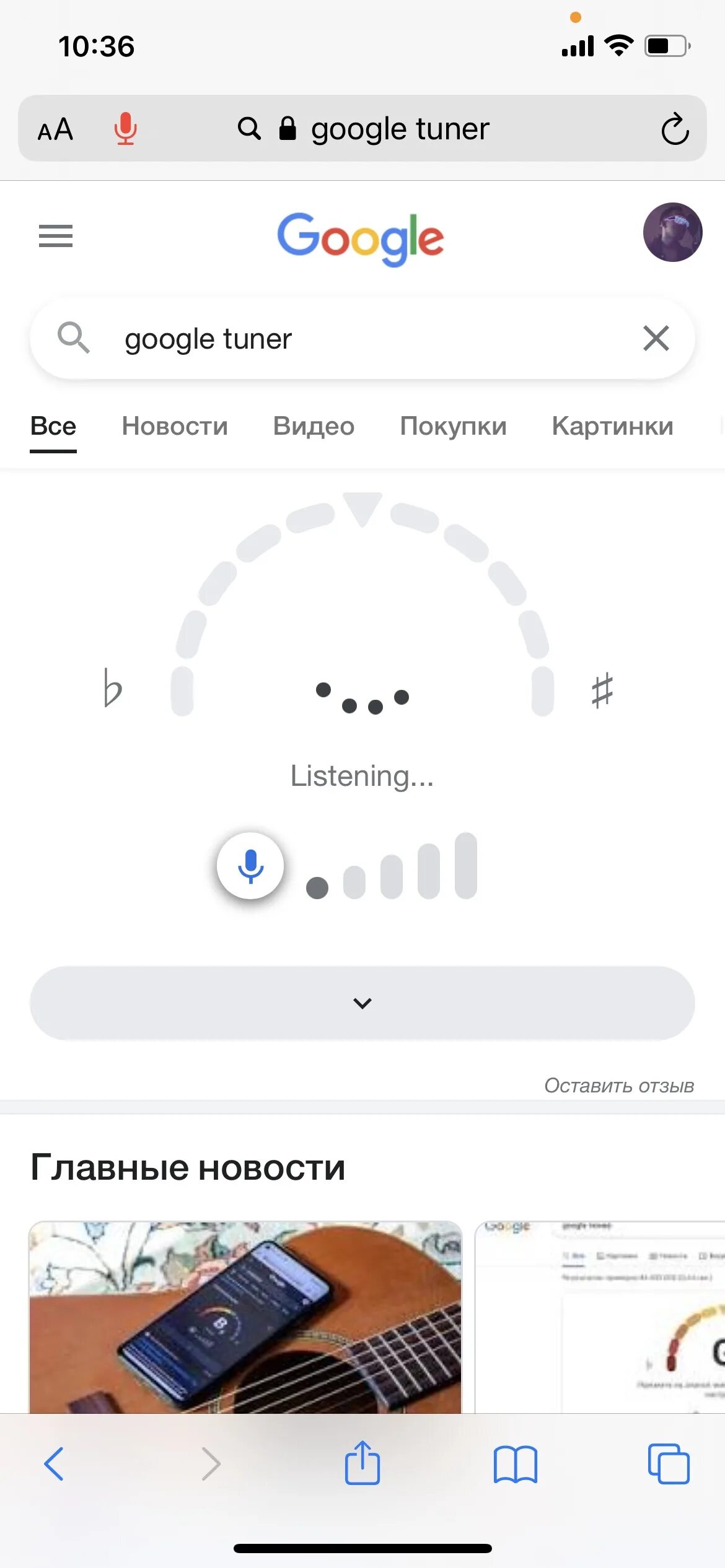Tap the blue microphone to stop tuner listening
725x1568 pixels.
(x=250, y=866)
